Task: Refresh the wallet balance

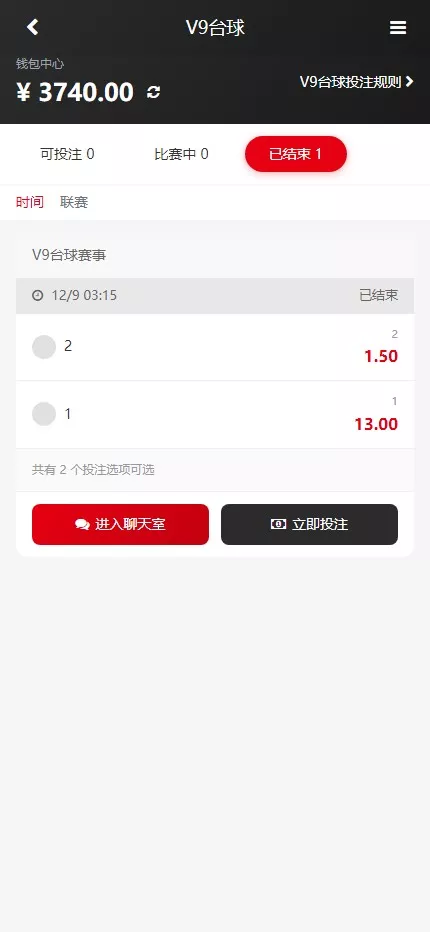Action: tap(153, 92)
